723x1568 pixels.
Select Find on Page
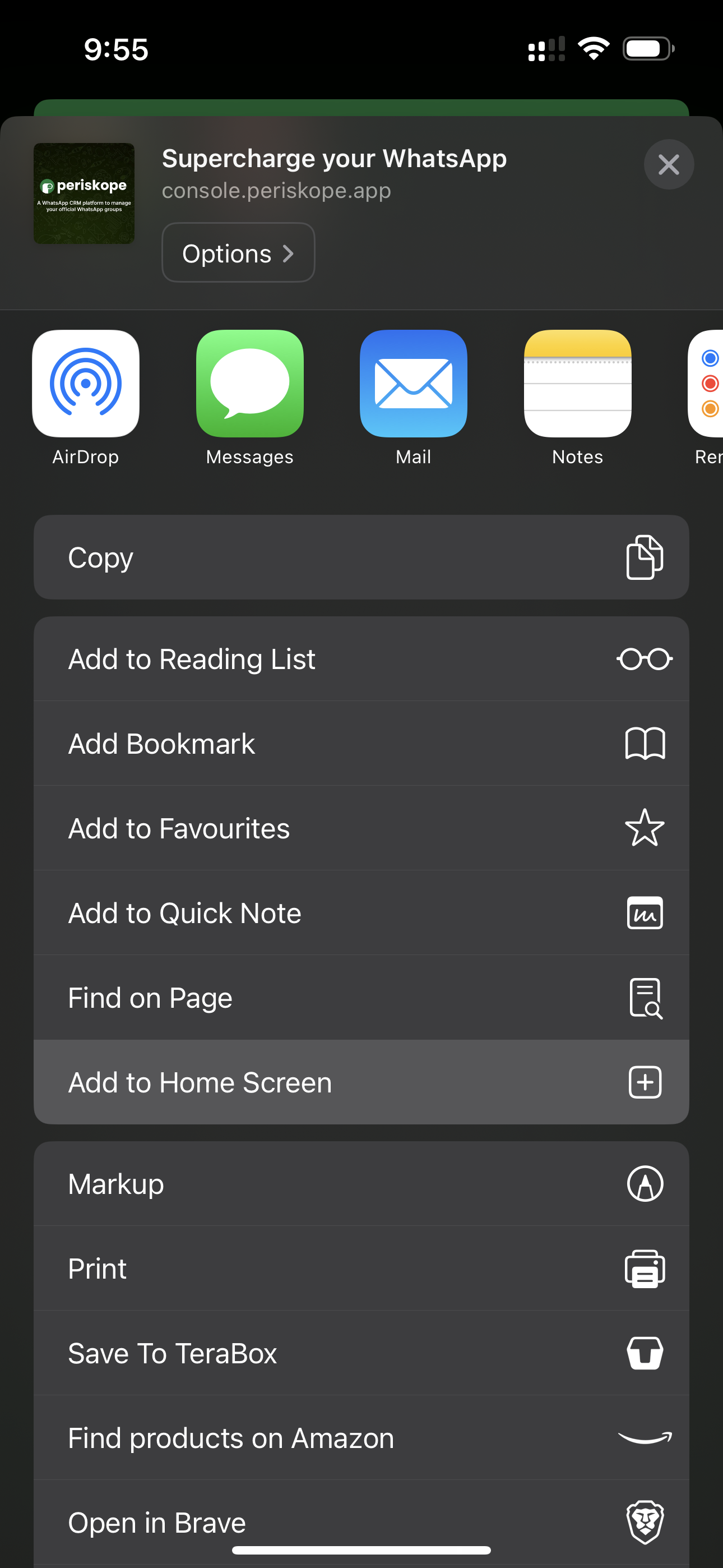pyautogui.click(x=361, y=997)
